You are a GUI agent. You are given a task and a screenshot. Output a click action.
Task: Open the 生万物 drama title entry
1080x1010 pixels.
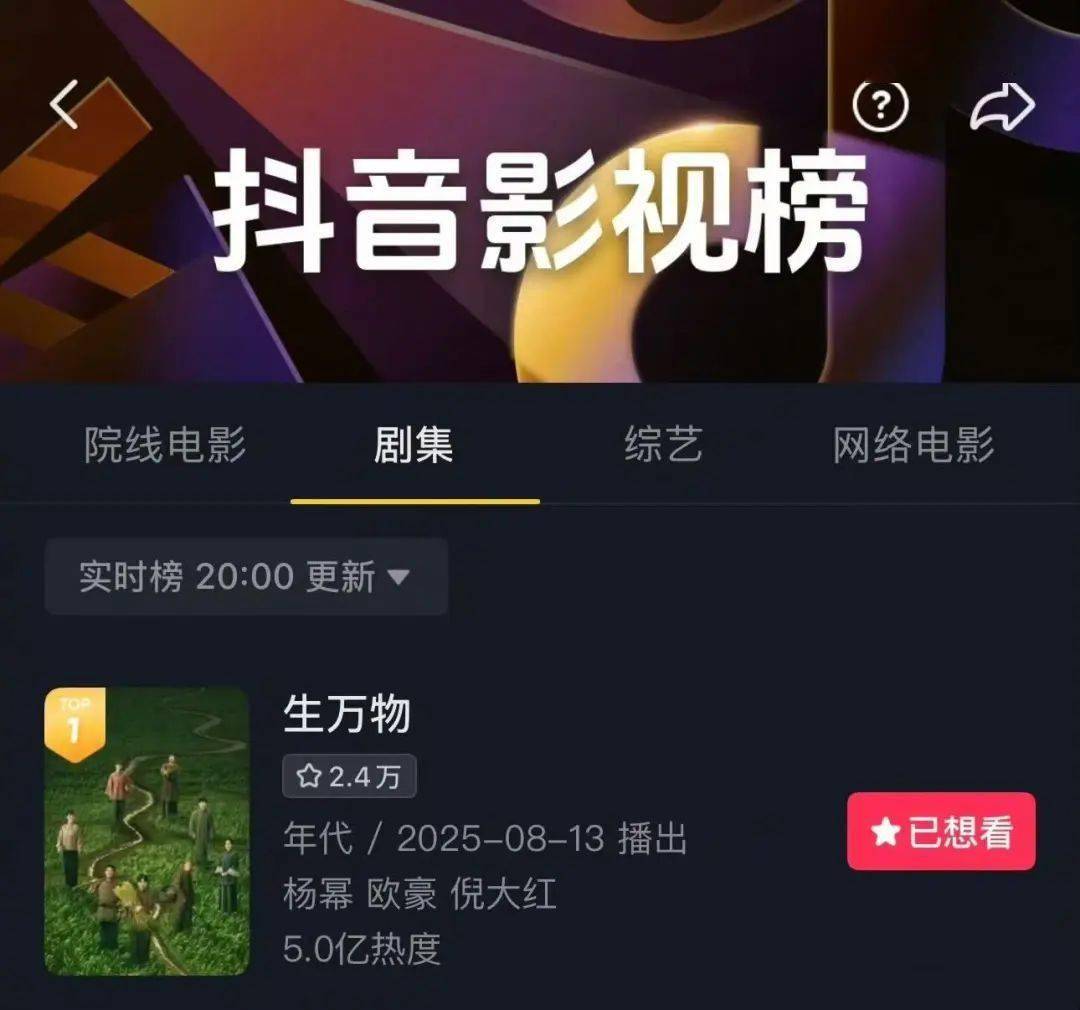click(x=347, y=715)
